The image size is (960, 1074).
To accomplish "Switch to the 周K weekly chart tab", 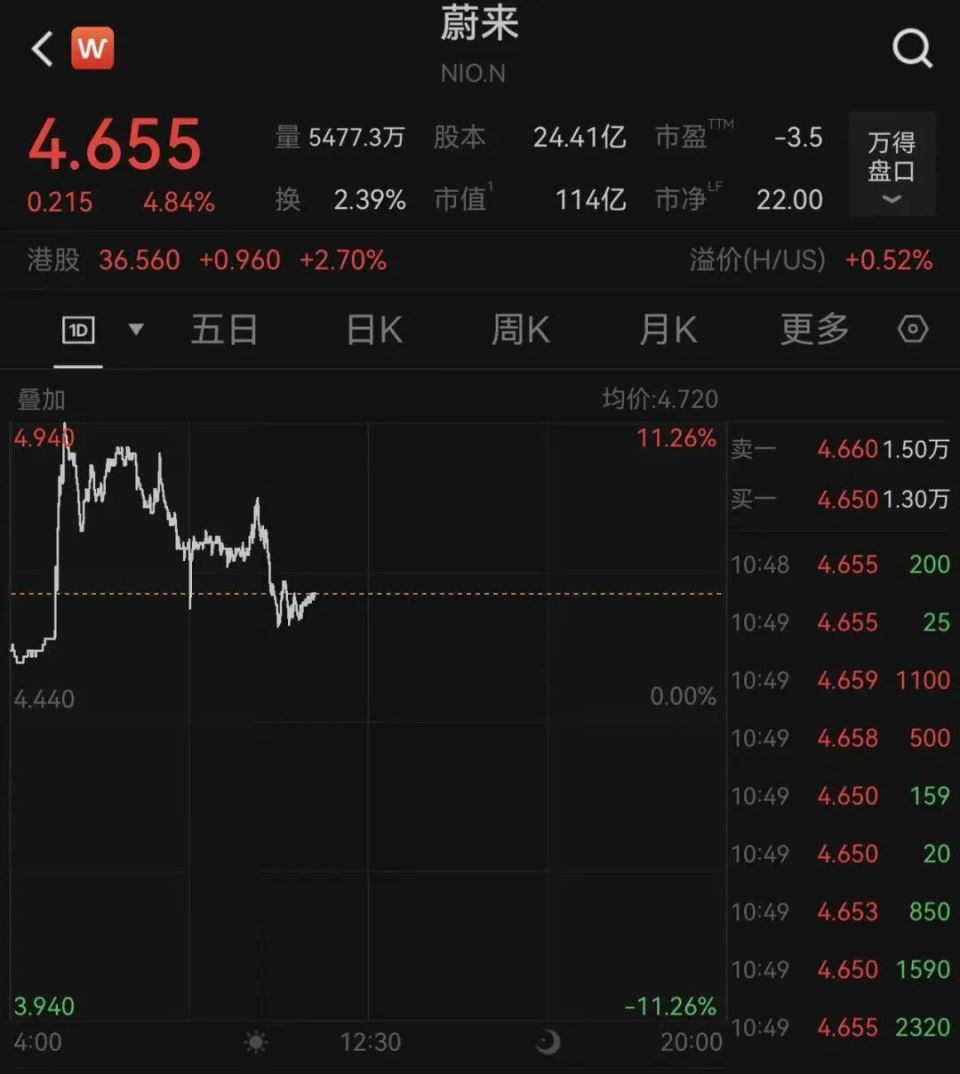I will tap(519, 329).
